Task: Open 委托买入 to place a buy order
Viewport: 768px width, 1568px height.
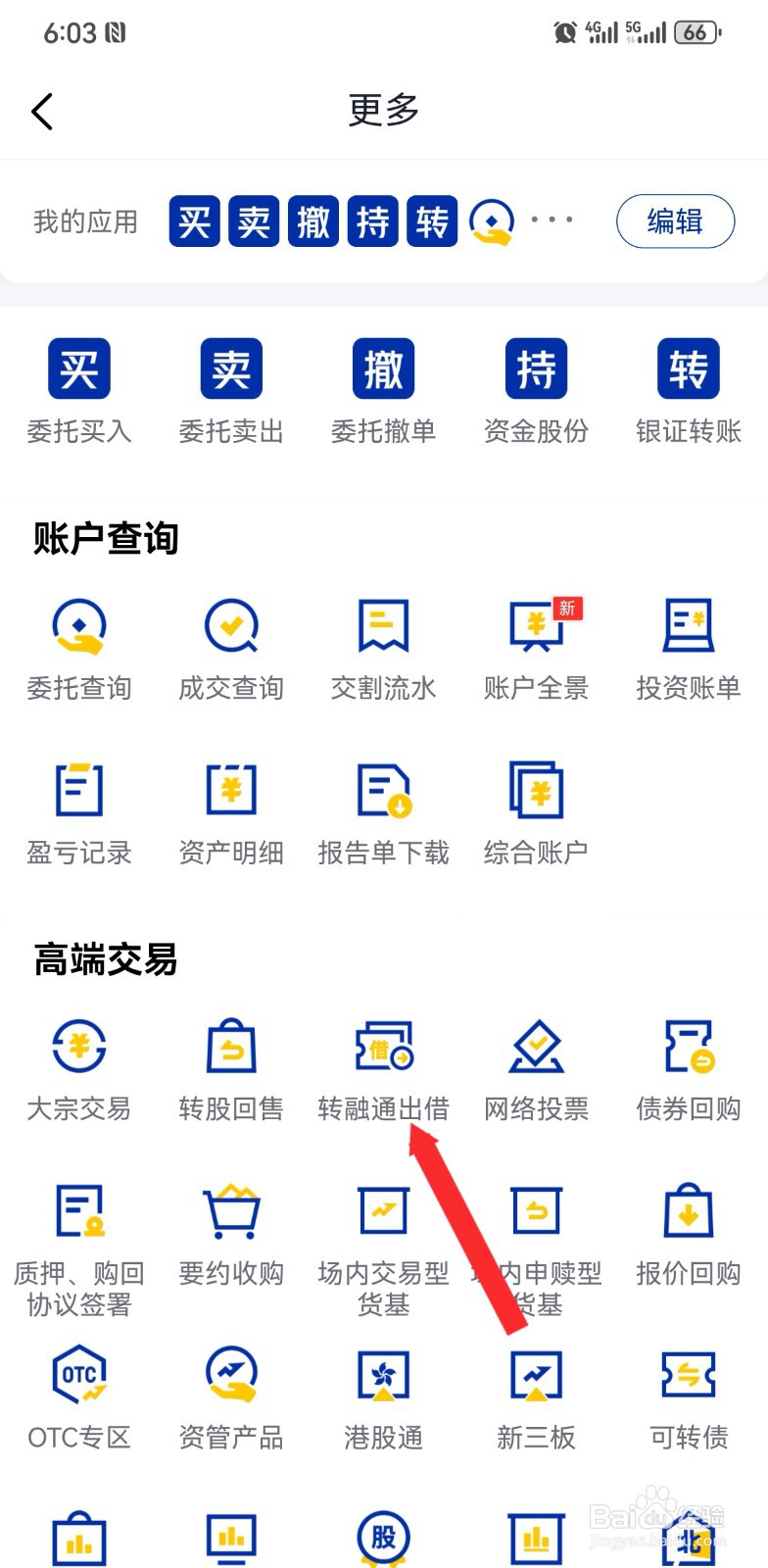Action: [78, 392]
